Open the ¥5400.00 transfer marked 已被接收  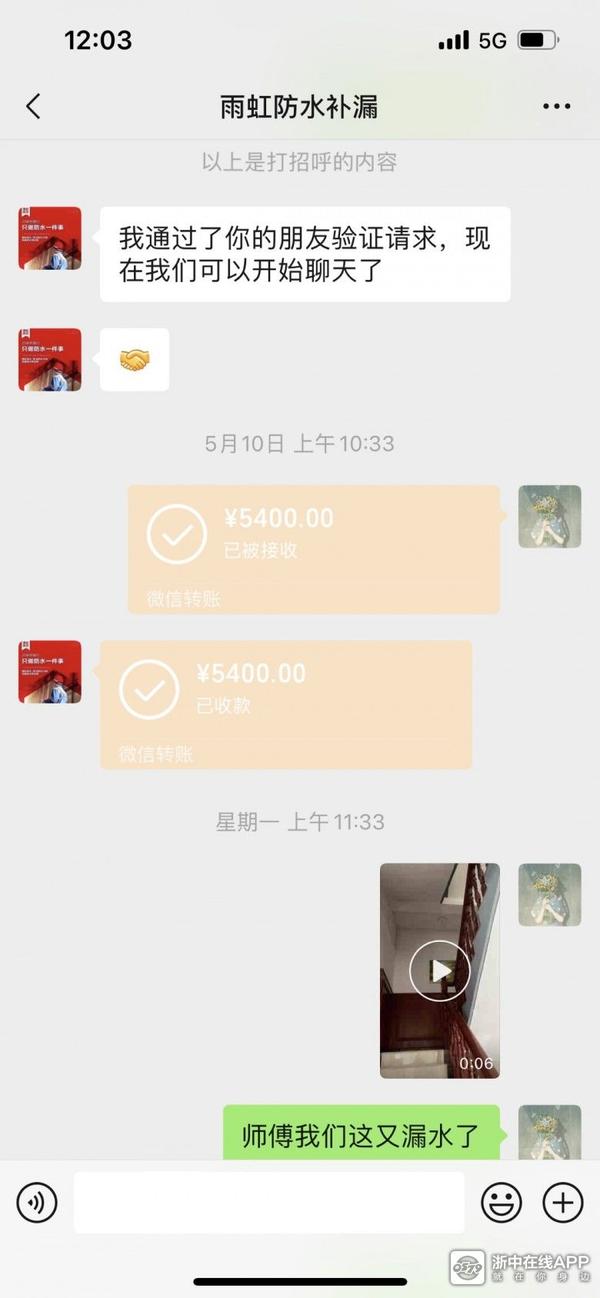[313, 548]
